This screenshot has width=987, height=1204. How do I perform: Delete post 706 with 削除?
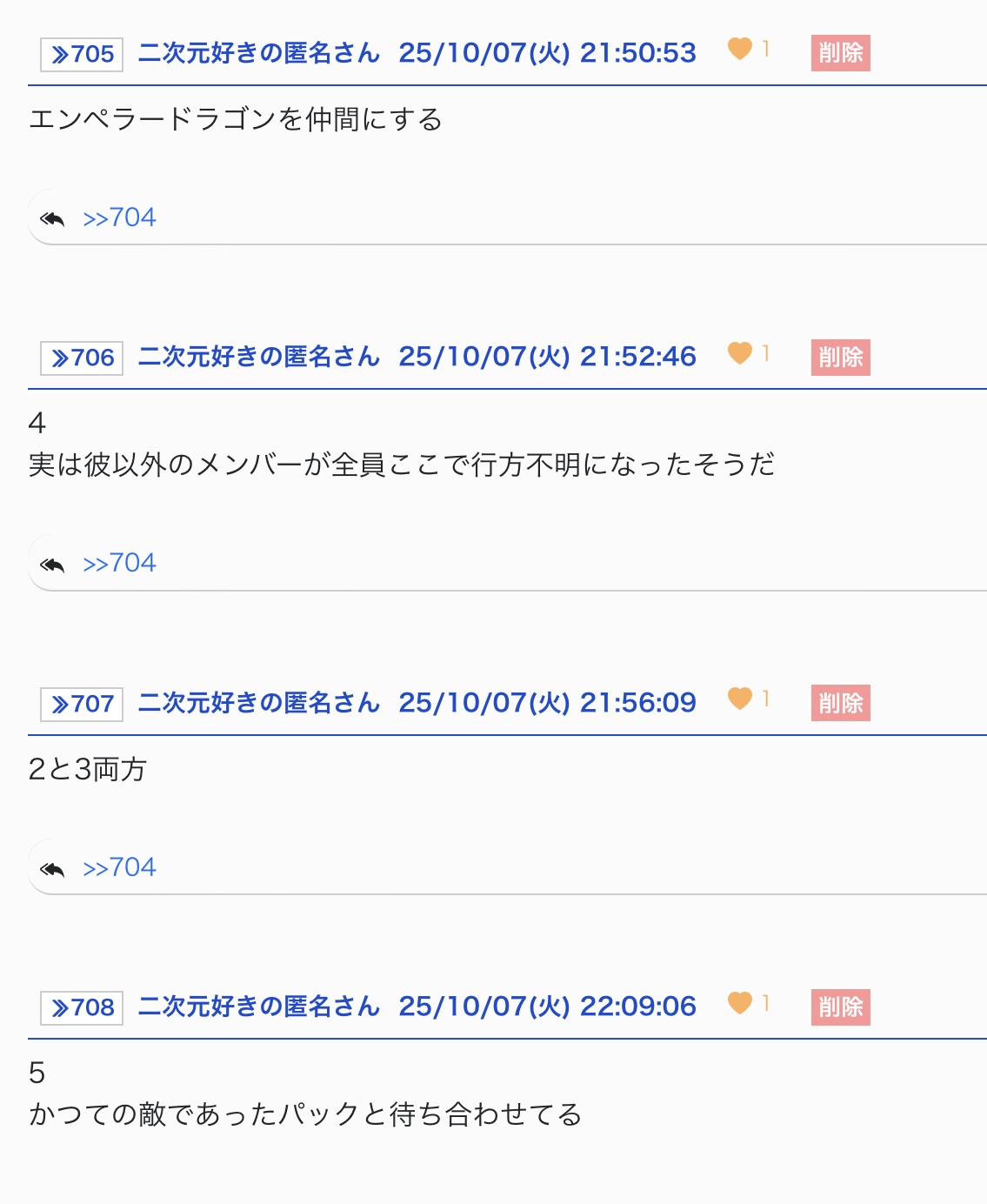pos(840,357)
